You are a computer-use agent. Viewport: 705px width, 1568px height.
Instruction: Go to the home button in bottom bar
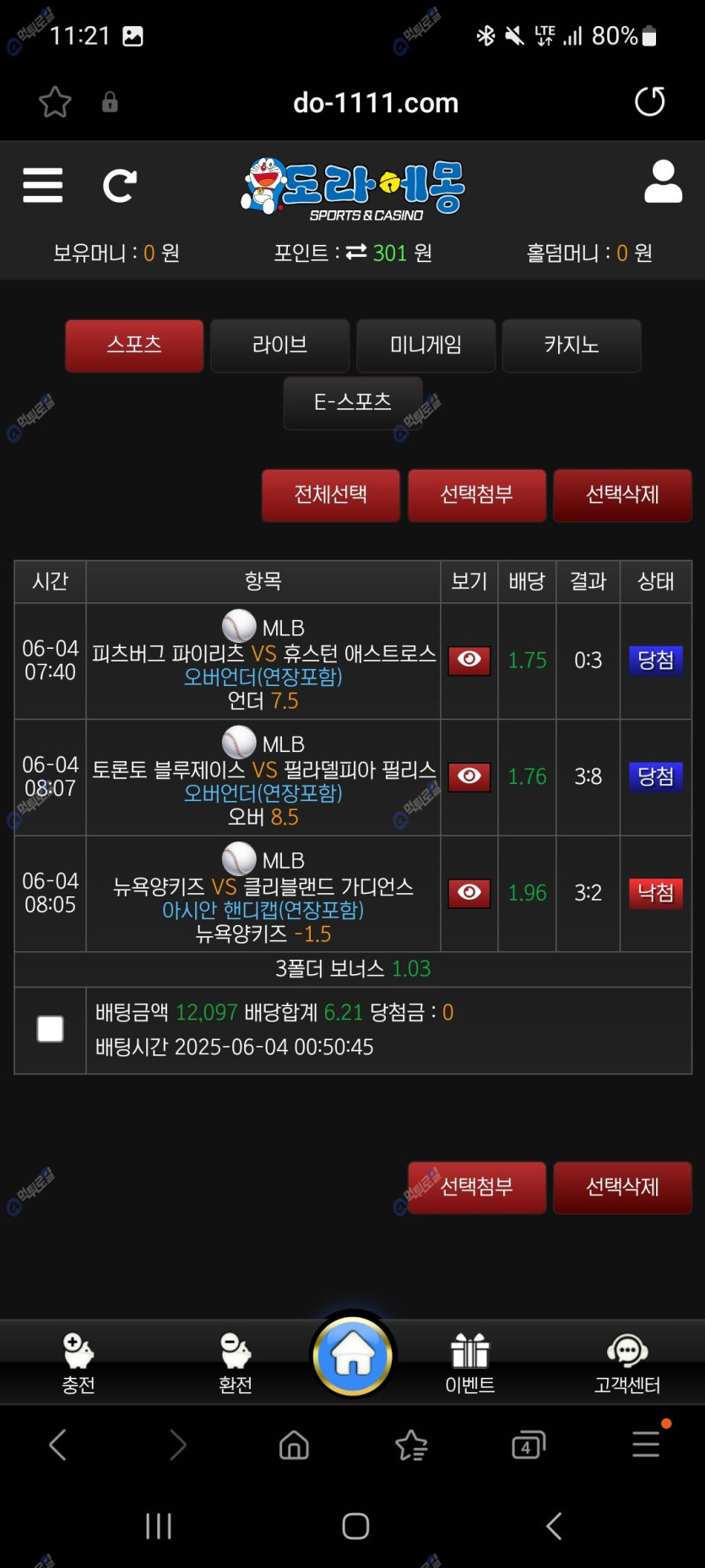tap(353, 1356)
